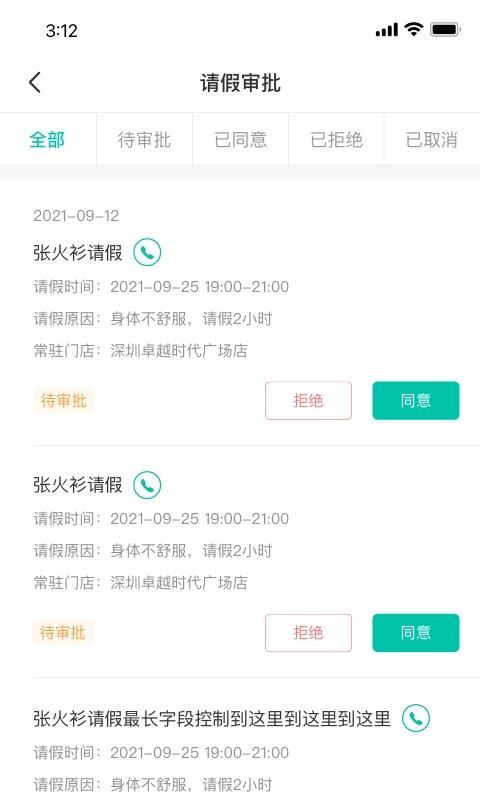View the 已取消 tab
This screenshot has height=800, width=480.
tap(432, 139)
